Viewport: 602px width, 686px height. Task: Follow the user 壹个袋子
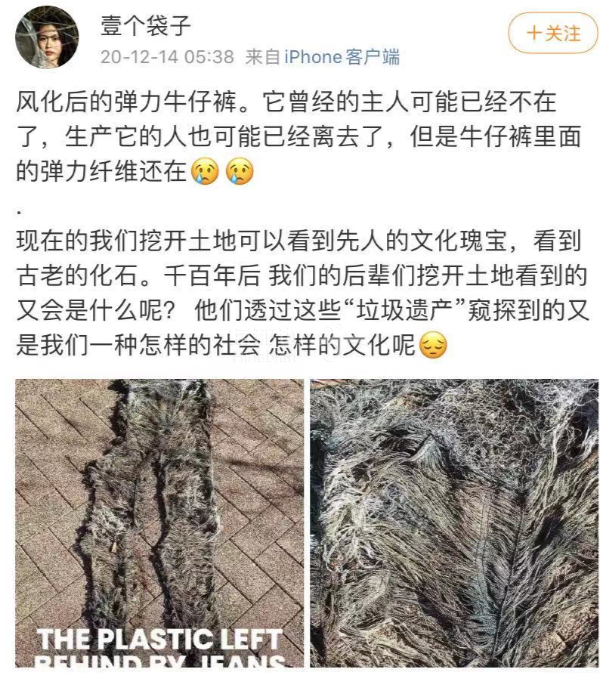click(552, 34)
